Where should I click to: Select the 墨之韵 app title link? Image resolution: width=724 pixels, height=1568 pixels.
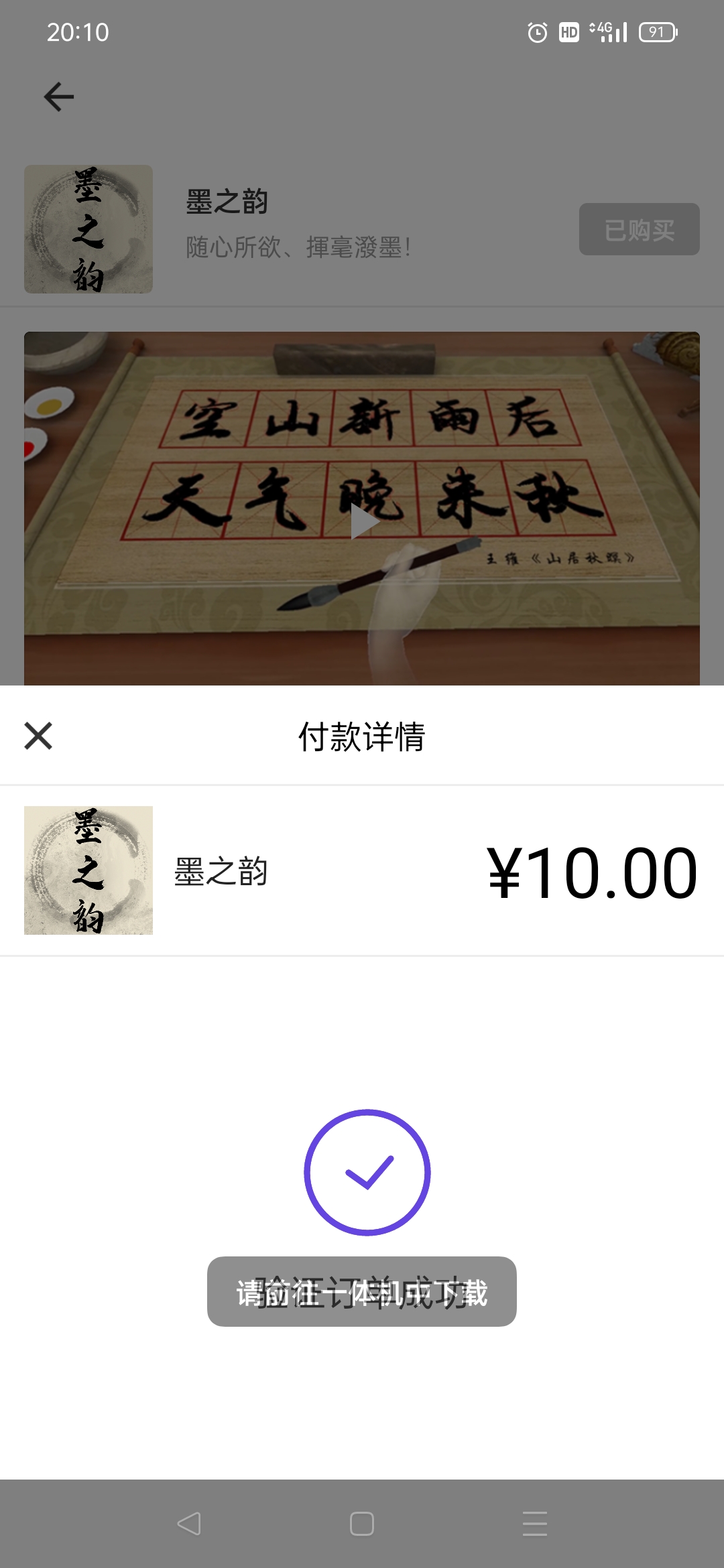(227, 203)
